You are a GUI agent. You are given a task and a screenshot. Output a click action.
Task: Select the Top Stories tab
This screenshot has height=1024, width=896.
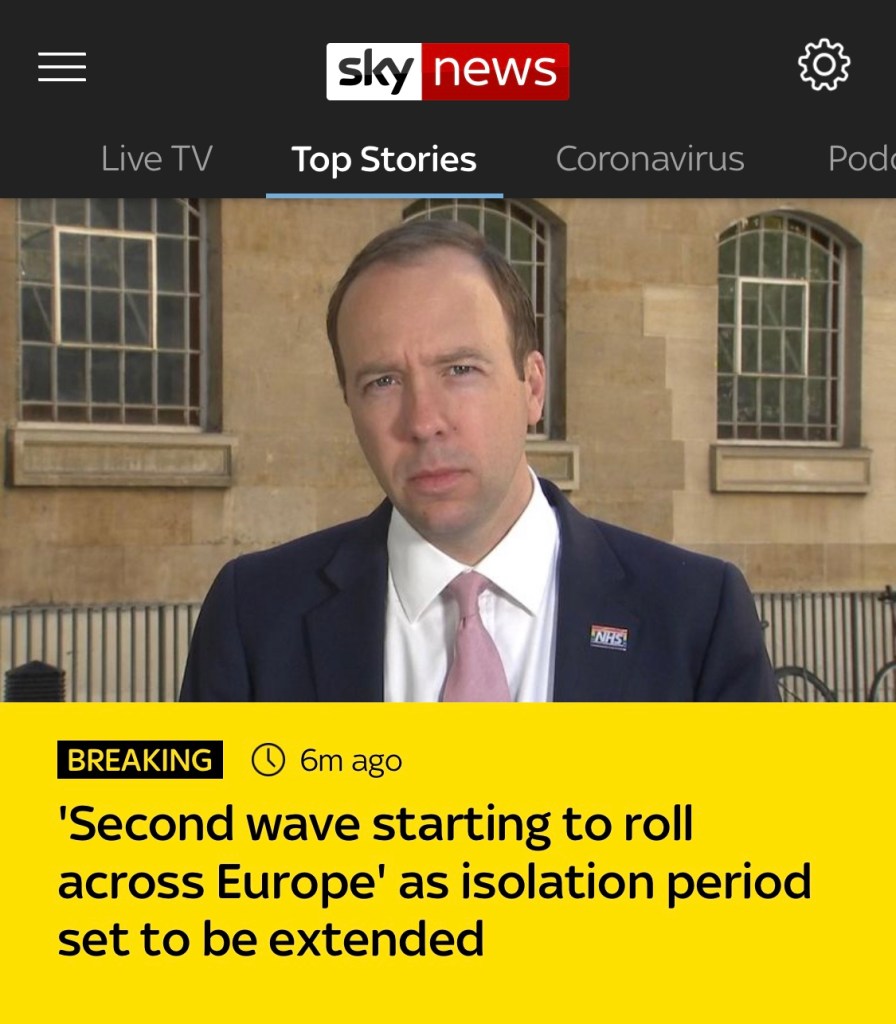coord(384,160)
